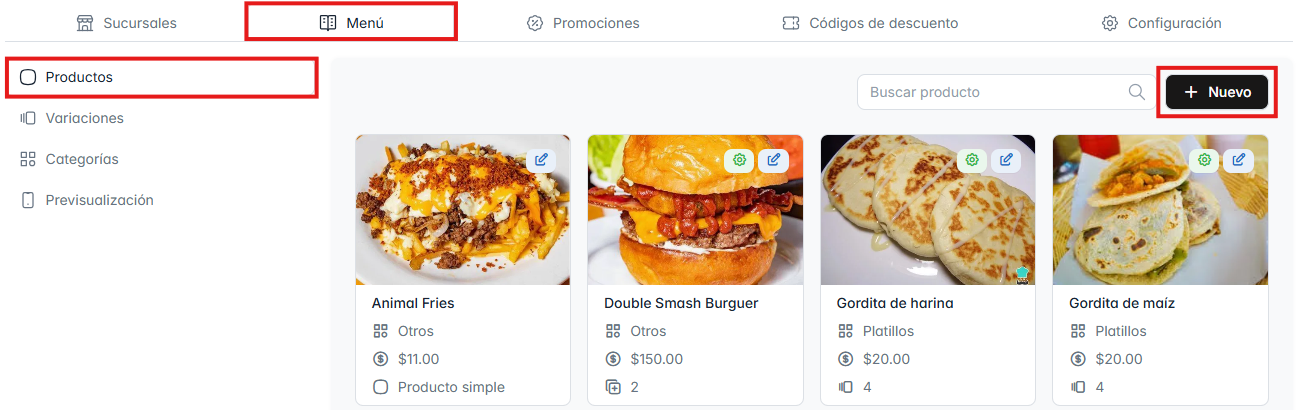The image size is (1308, 410).
Task: Open settings gear on Double Smash Burguer
Action: 739,160
